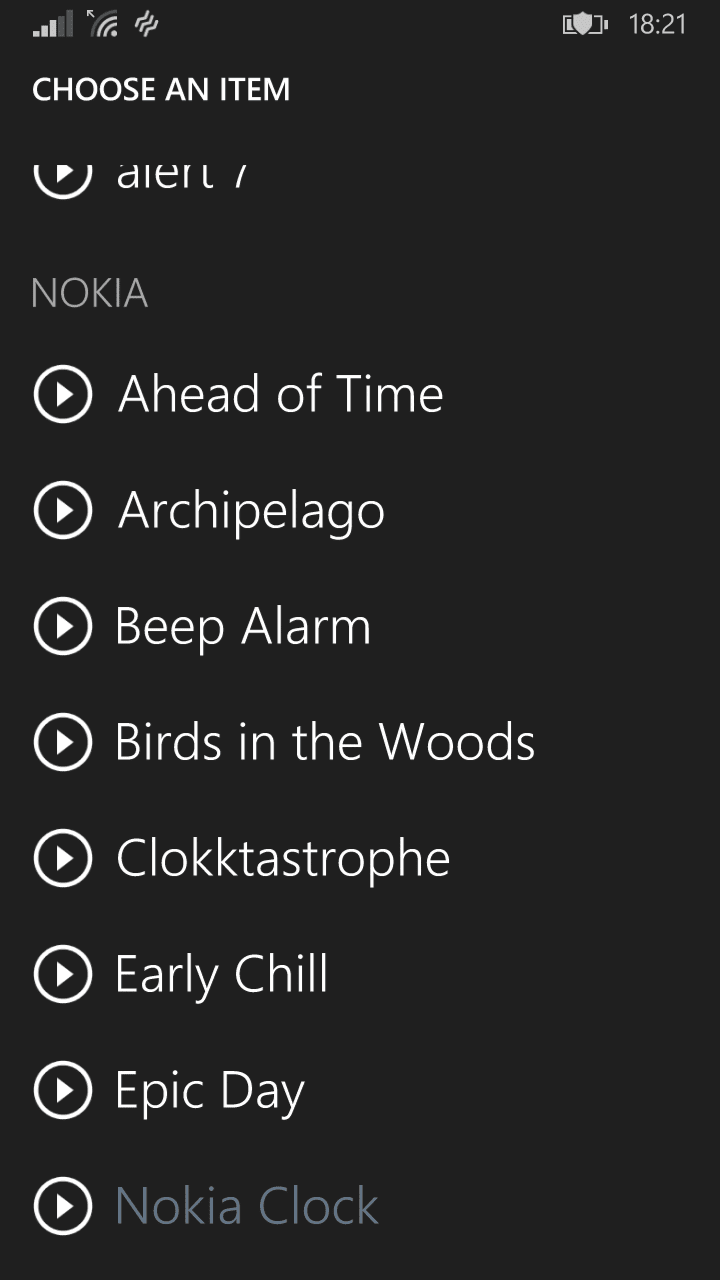720x1280 pixels.
Task: Play the Archipelago preview
Action: [x=63, y=510]
